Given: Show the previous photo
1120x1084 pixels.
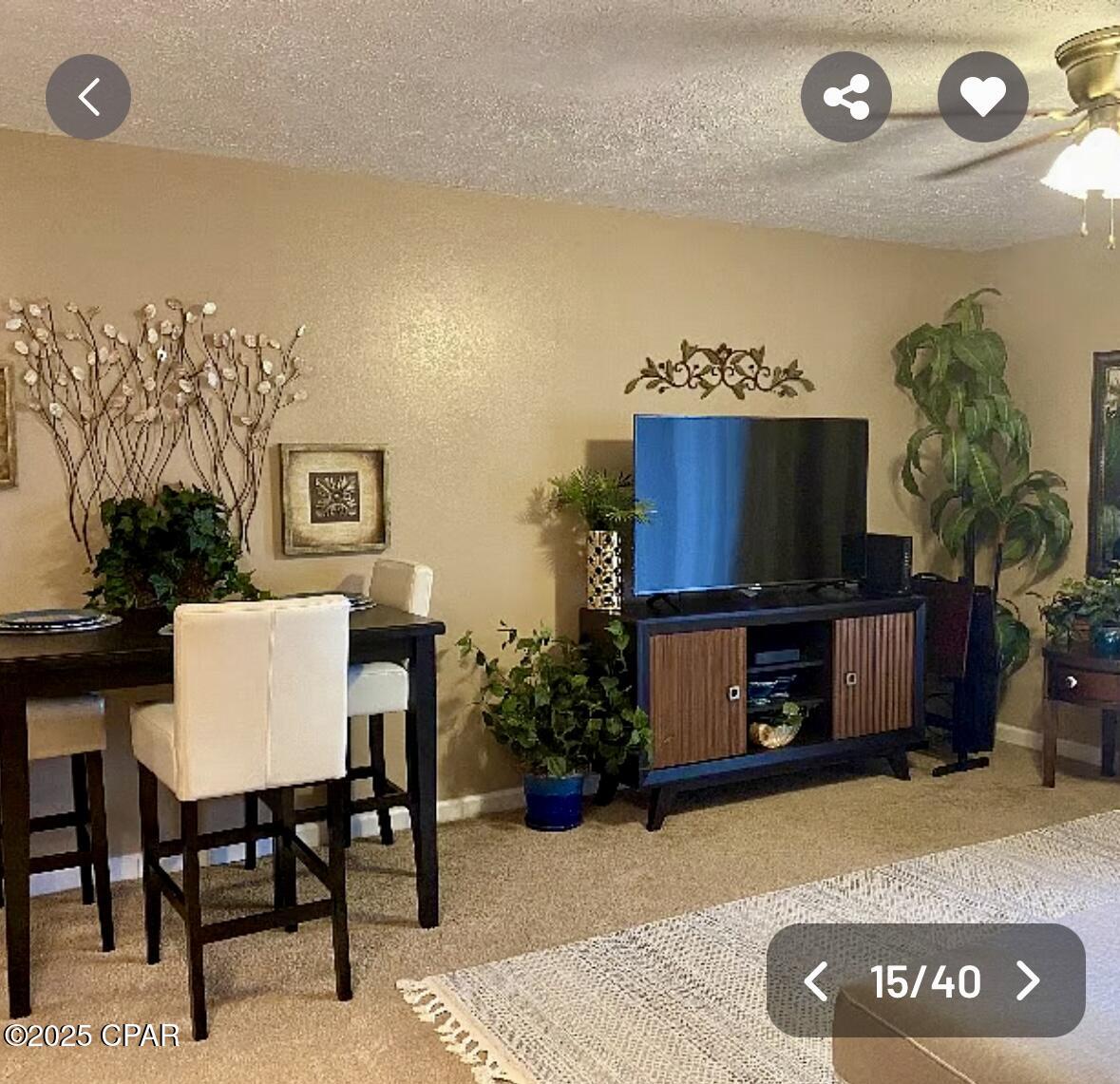Looking at the screenshot, I should [x=816, y=980].
